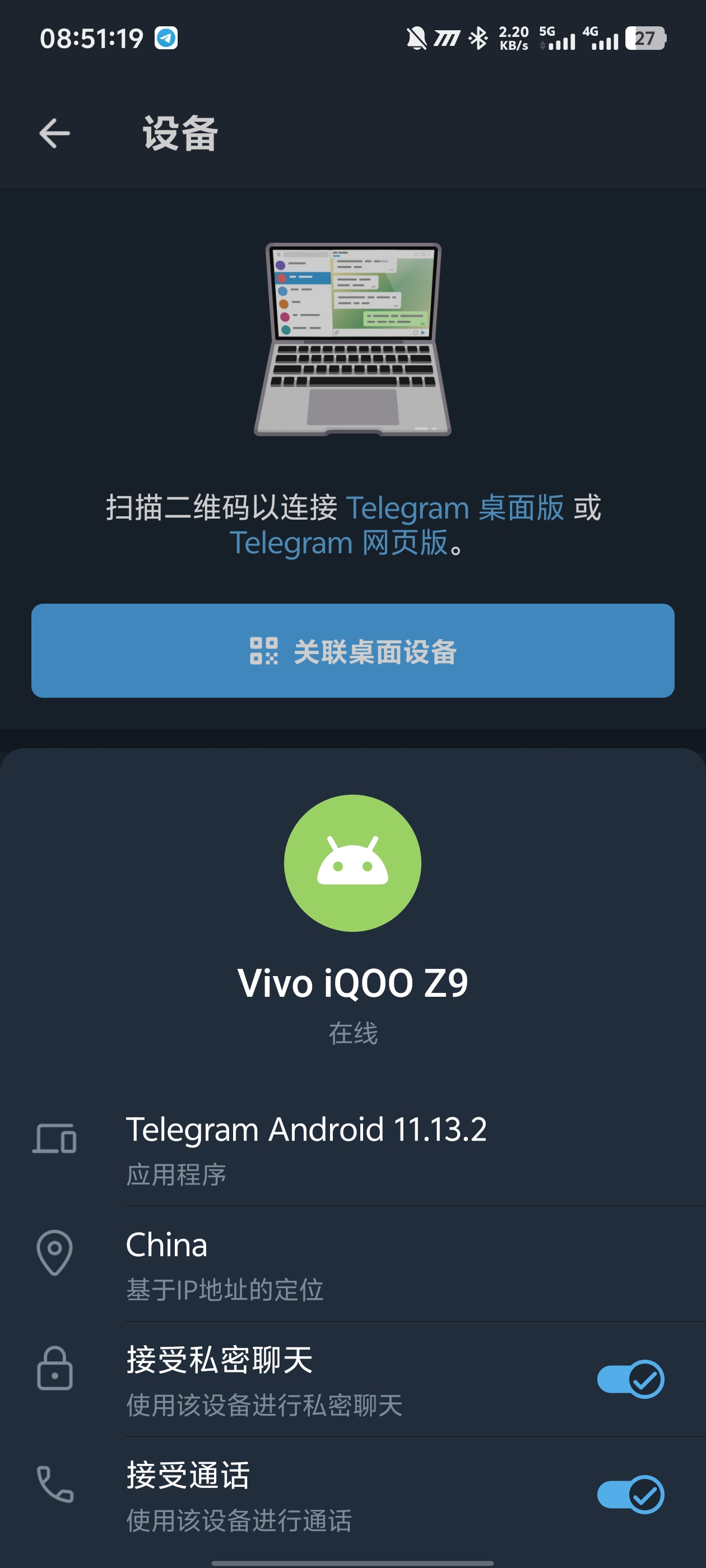Go back from the 设备 screen
Screen dimensions: 706x1568
(x=55, y=133)
